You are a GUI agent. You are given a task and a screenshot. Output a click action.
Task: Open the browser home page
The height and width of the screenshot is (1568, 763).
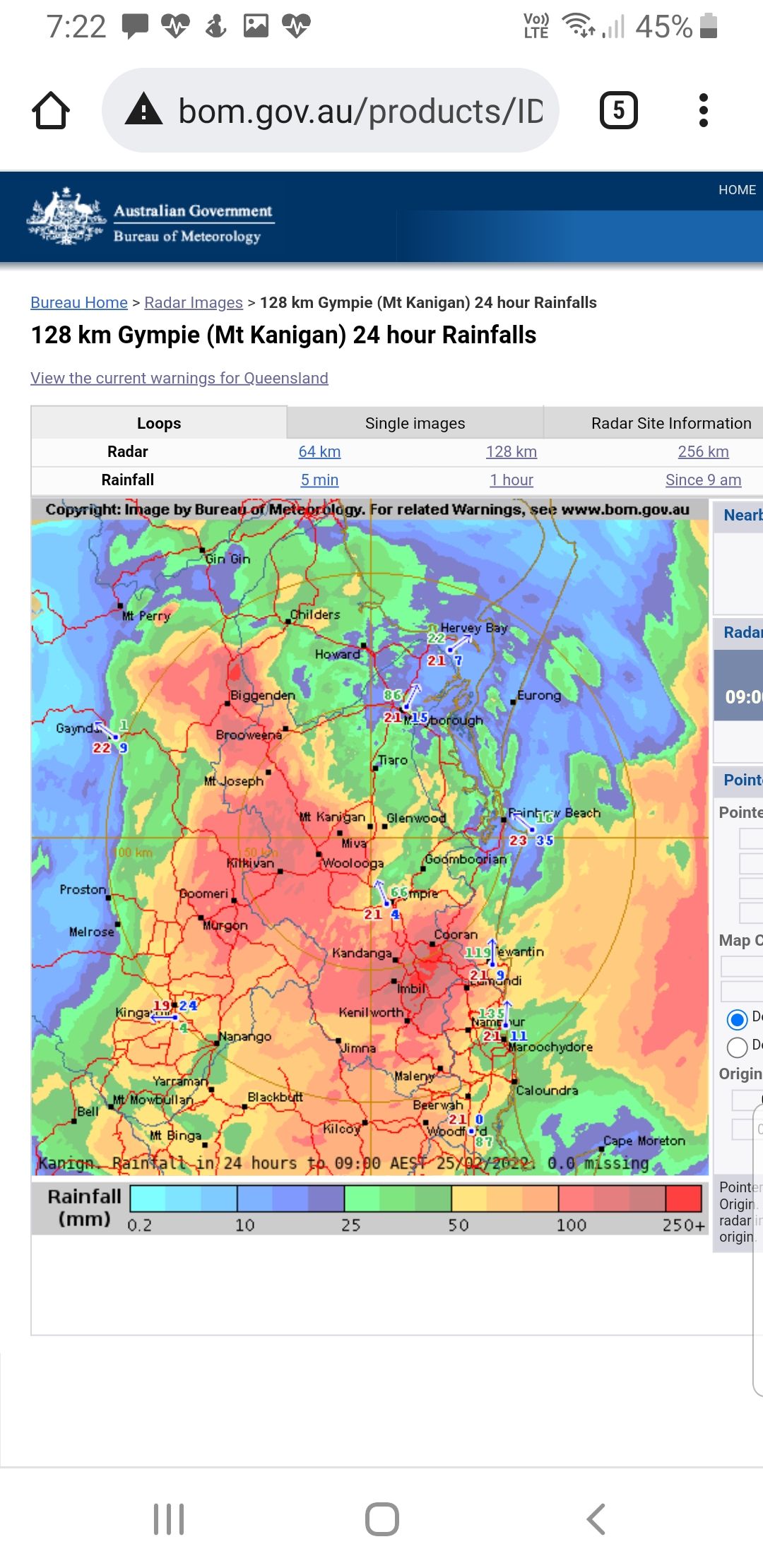coord(51,111)
